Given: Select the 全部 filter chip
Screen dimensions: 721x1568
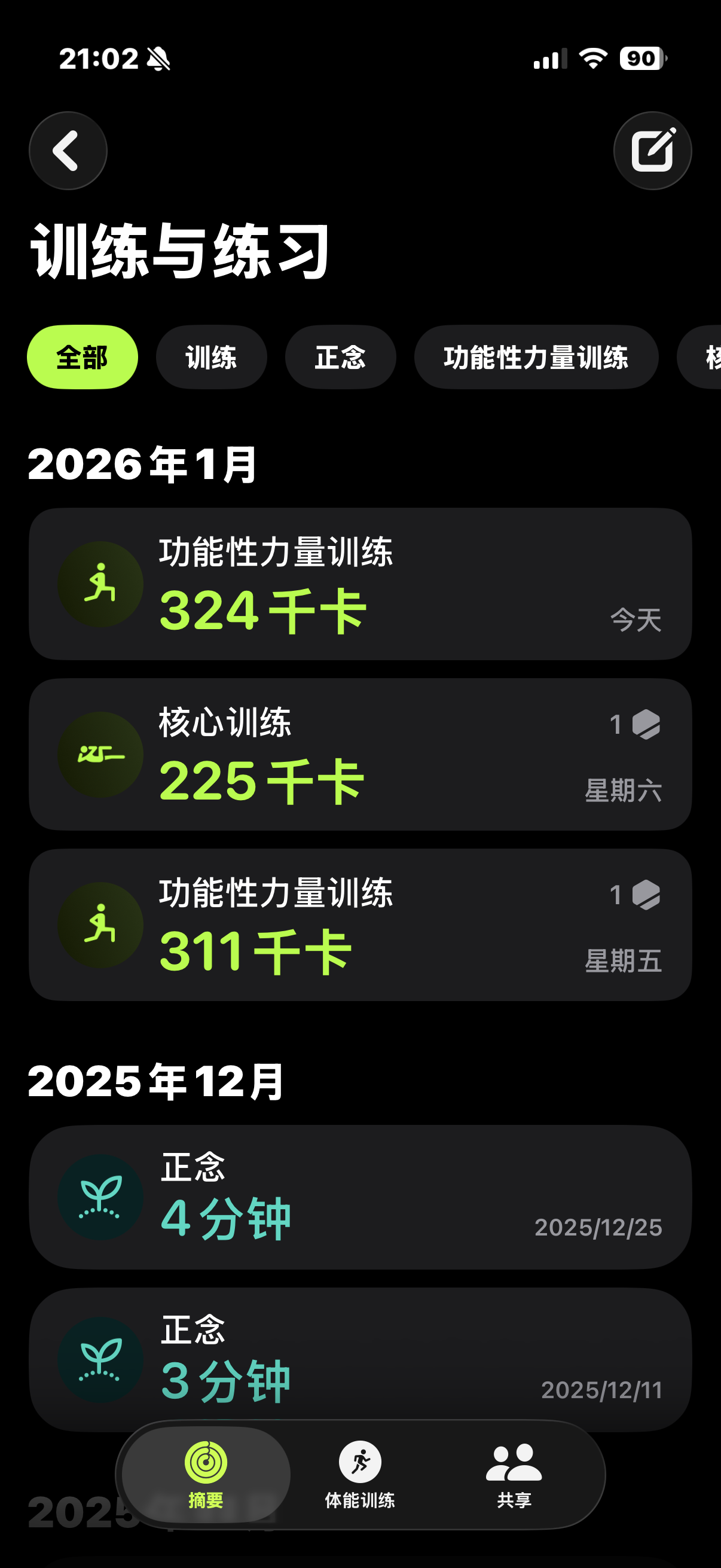Looking at the screenshot, I should [82, 357].
